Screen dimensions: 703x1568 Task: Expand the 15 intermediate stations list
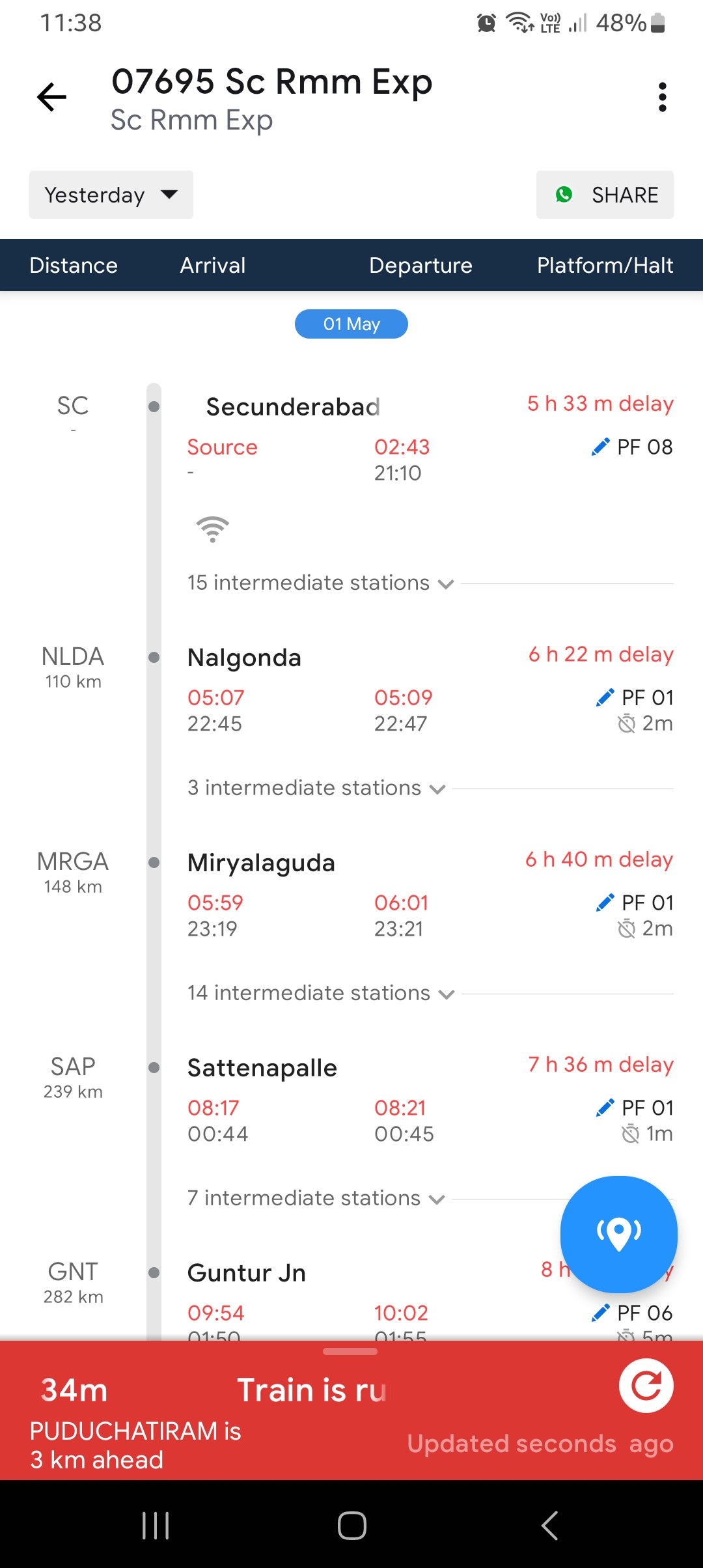coord(320,583)
